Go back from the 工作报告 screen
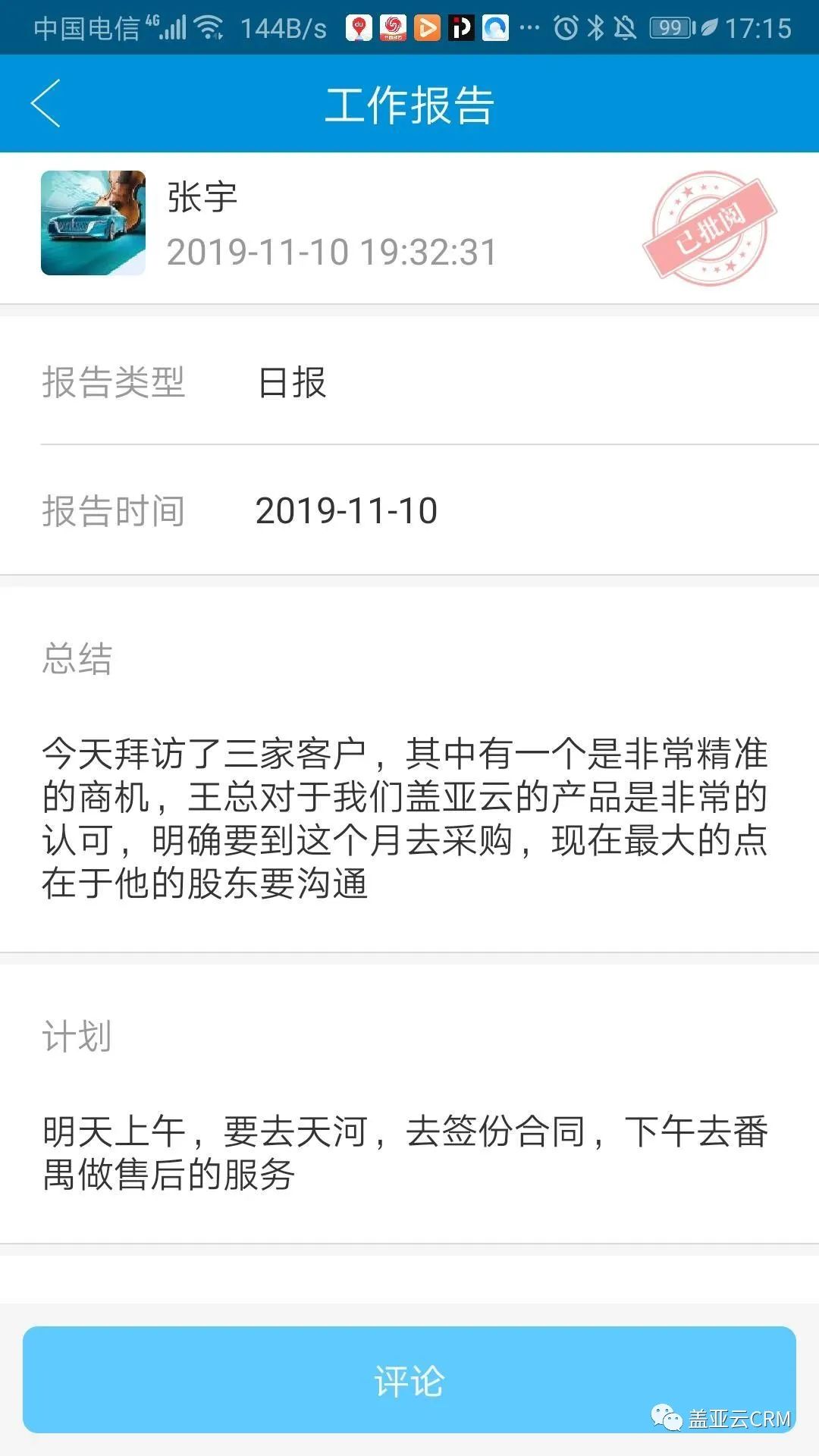Viewport: 819px width, 1456px height. click(45, 103)
